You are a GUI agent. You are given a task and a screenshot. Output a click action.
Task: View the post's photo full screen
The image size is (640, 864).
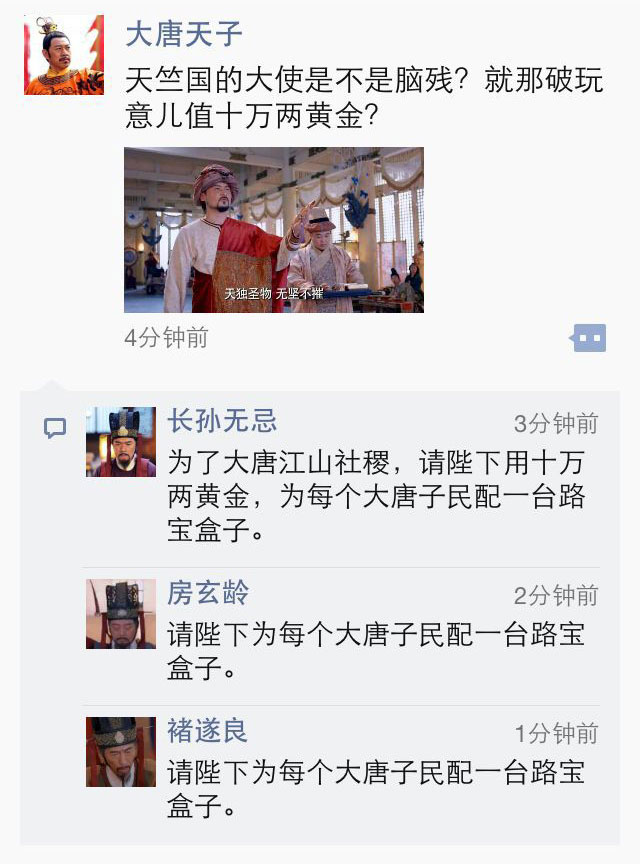tap(274, 230)
